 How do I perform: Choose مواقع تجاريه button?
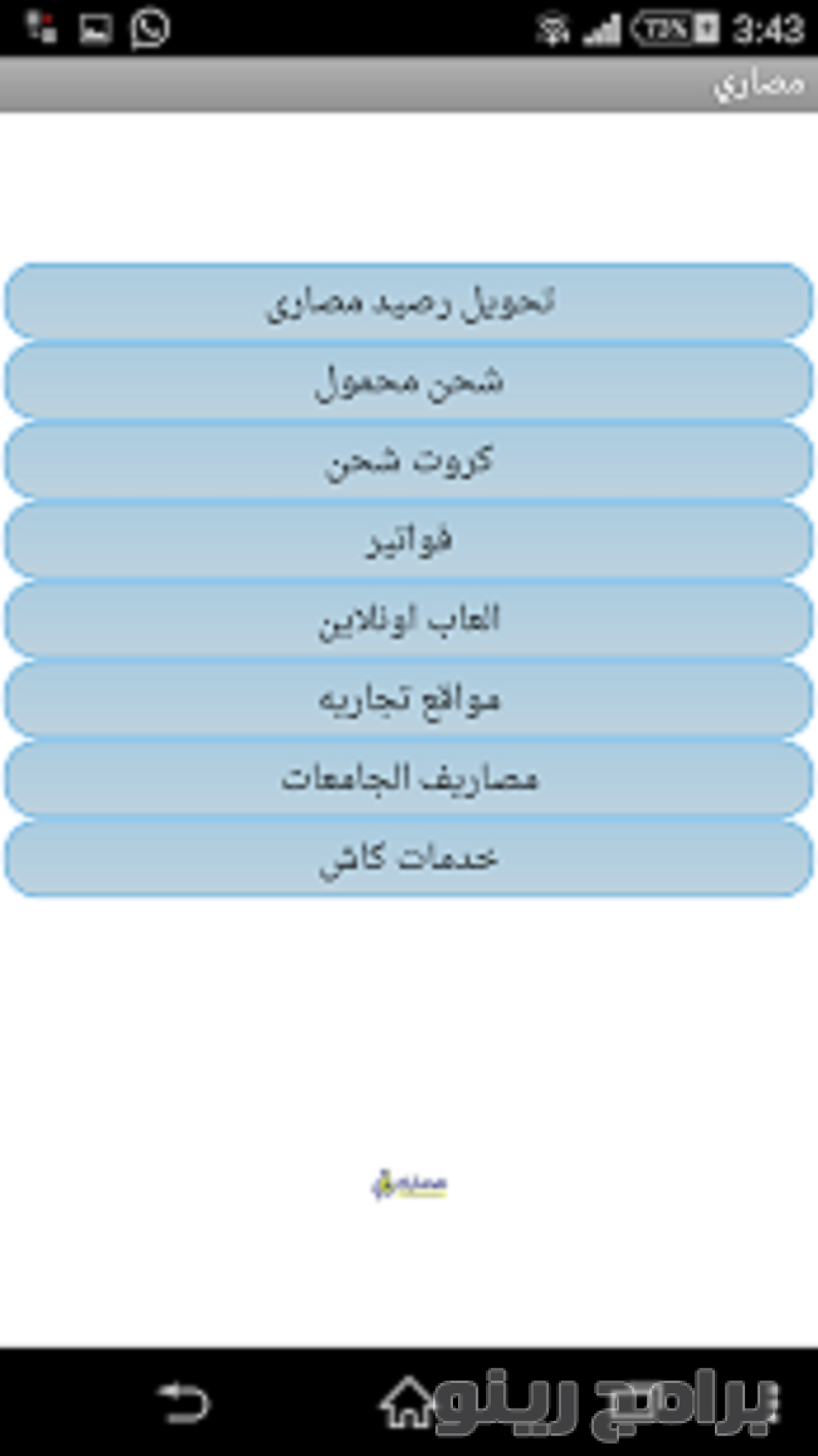click(x=409, y=698)
